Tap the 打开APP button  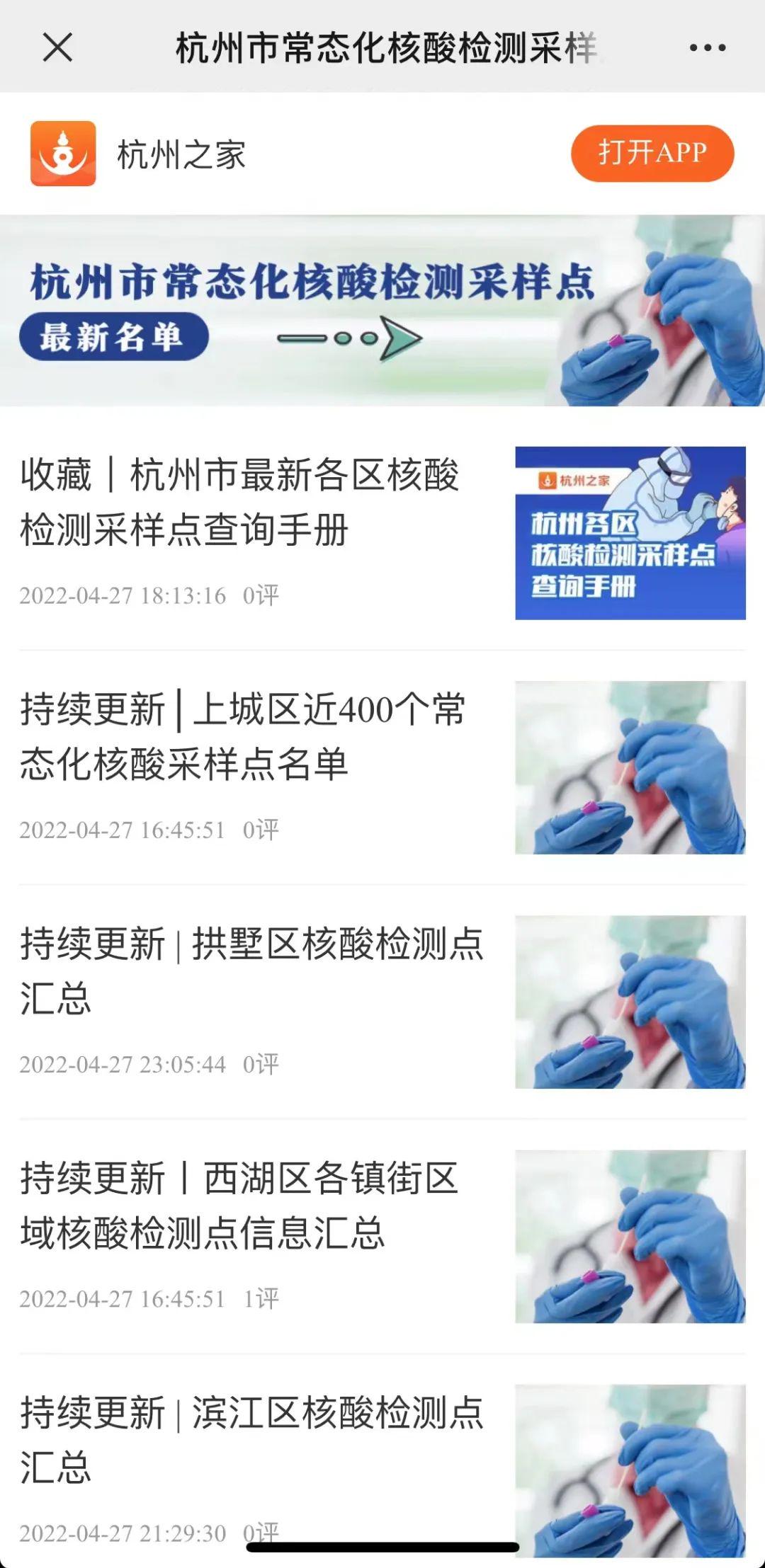(652, 153)
